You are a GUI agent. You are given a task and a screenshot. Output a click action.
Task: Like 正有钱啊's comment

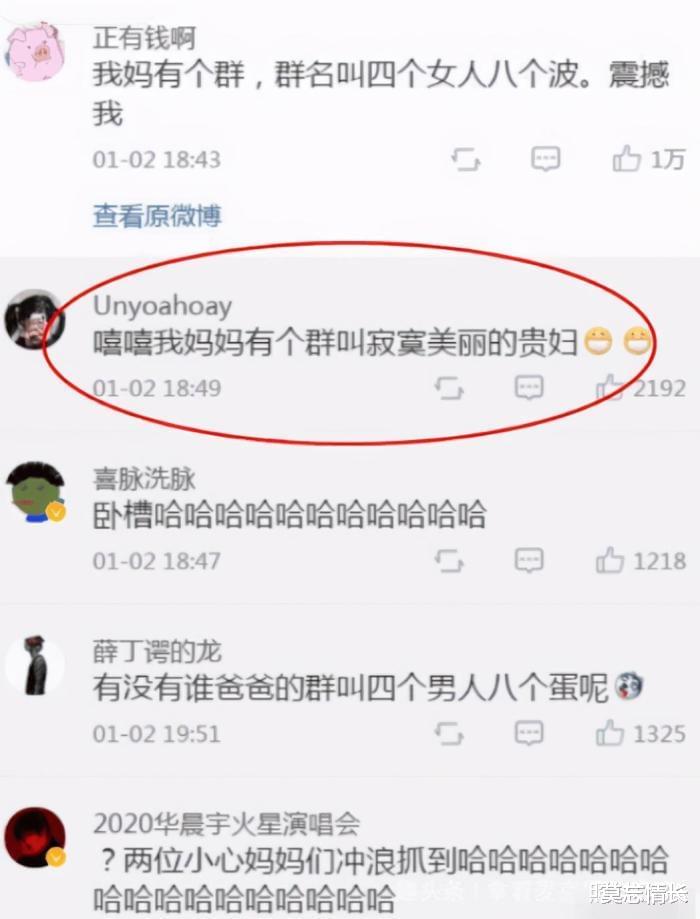click(627, 159)
